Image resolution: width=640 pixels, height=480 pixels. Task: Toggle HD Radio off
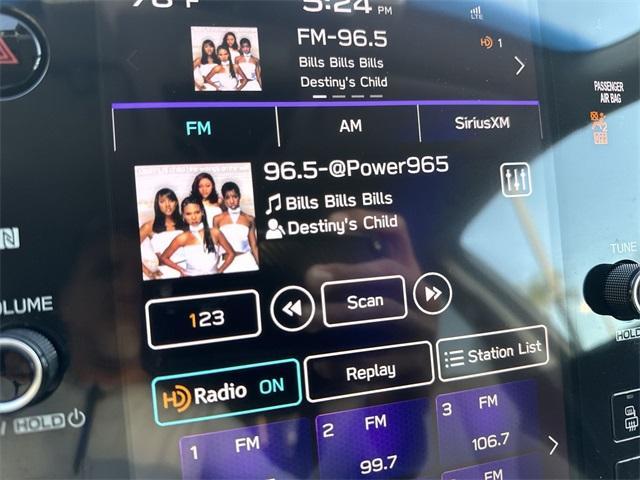click(226, 392)
